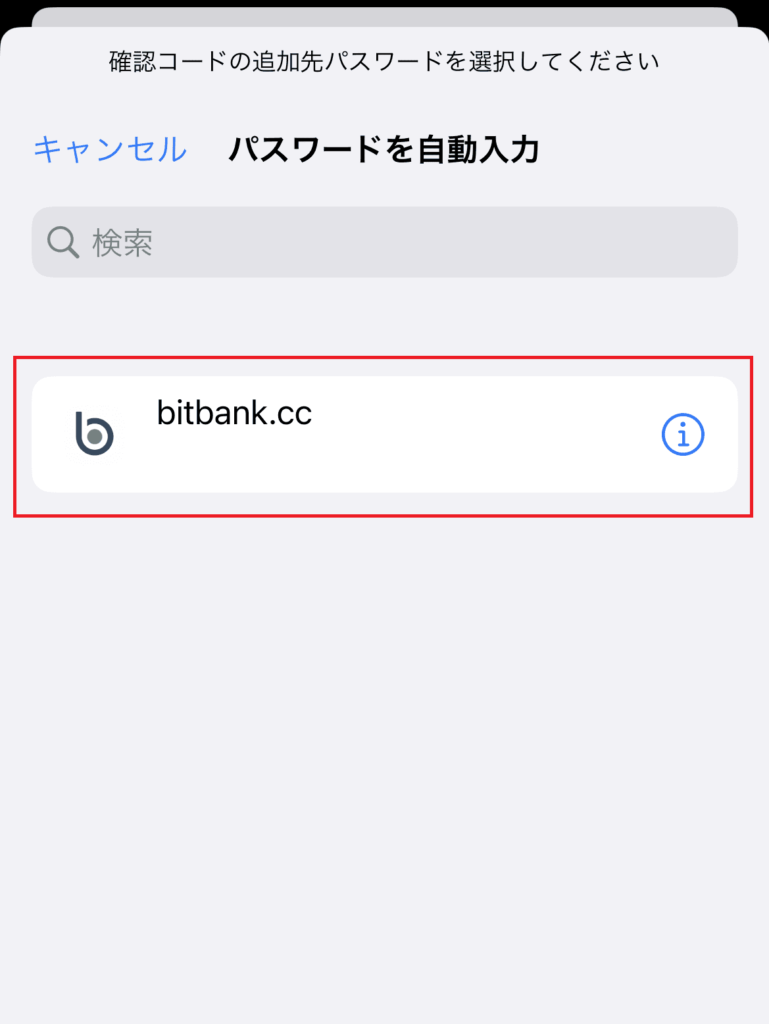Tap the info symbol on the password row
The width and height of the screenshot is (769, 1024).
click(681, 433)
